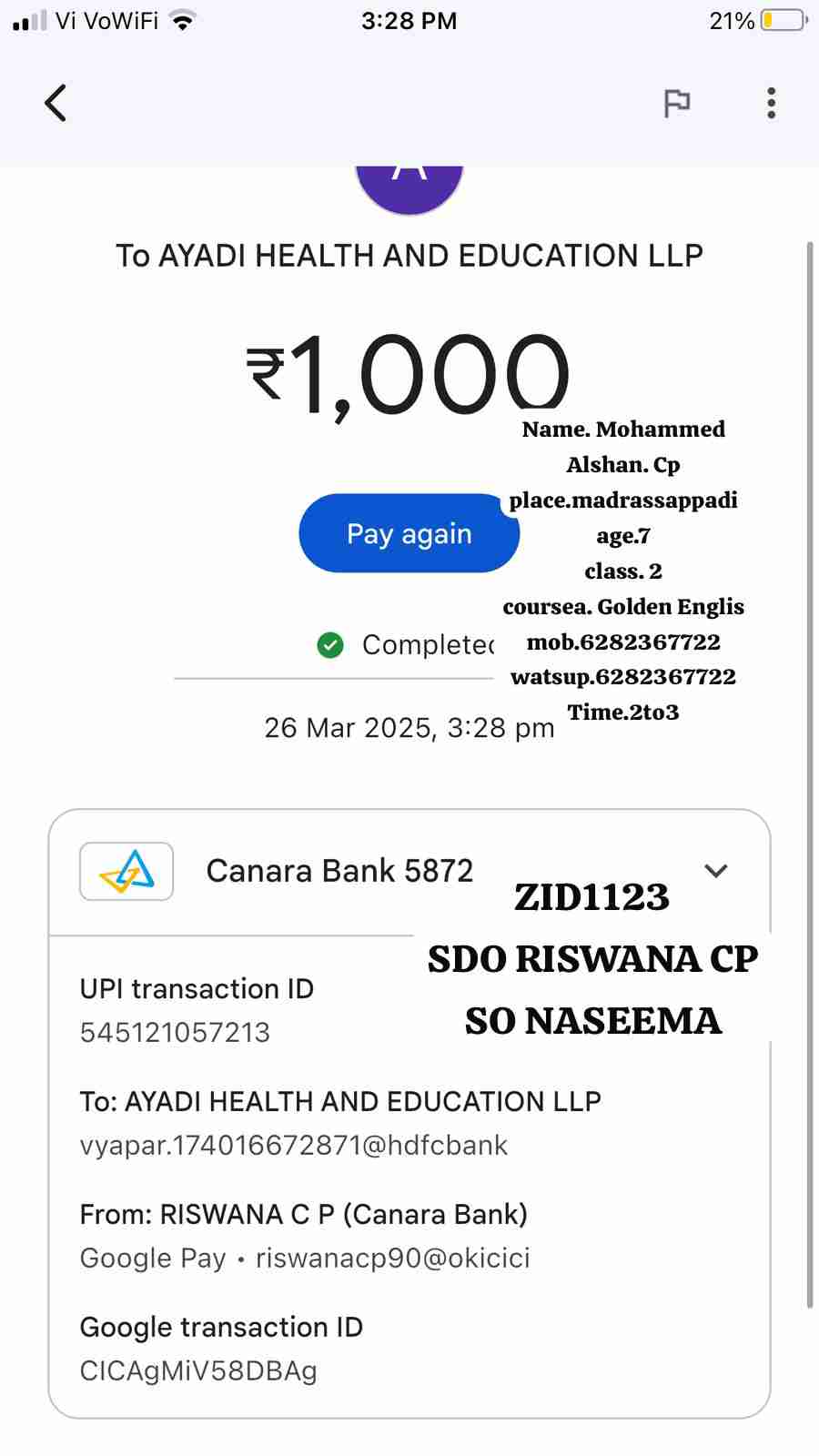Report this transaction with the flag icon
The height and width of the screenshot is (1456, 819).
676,104
